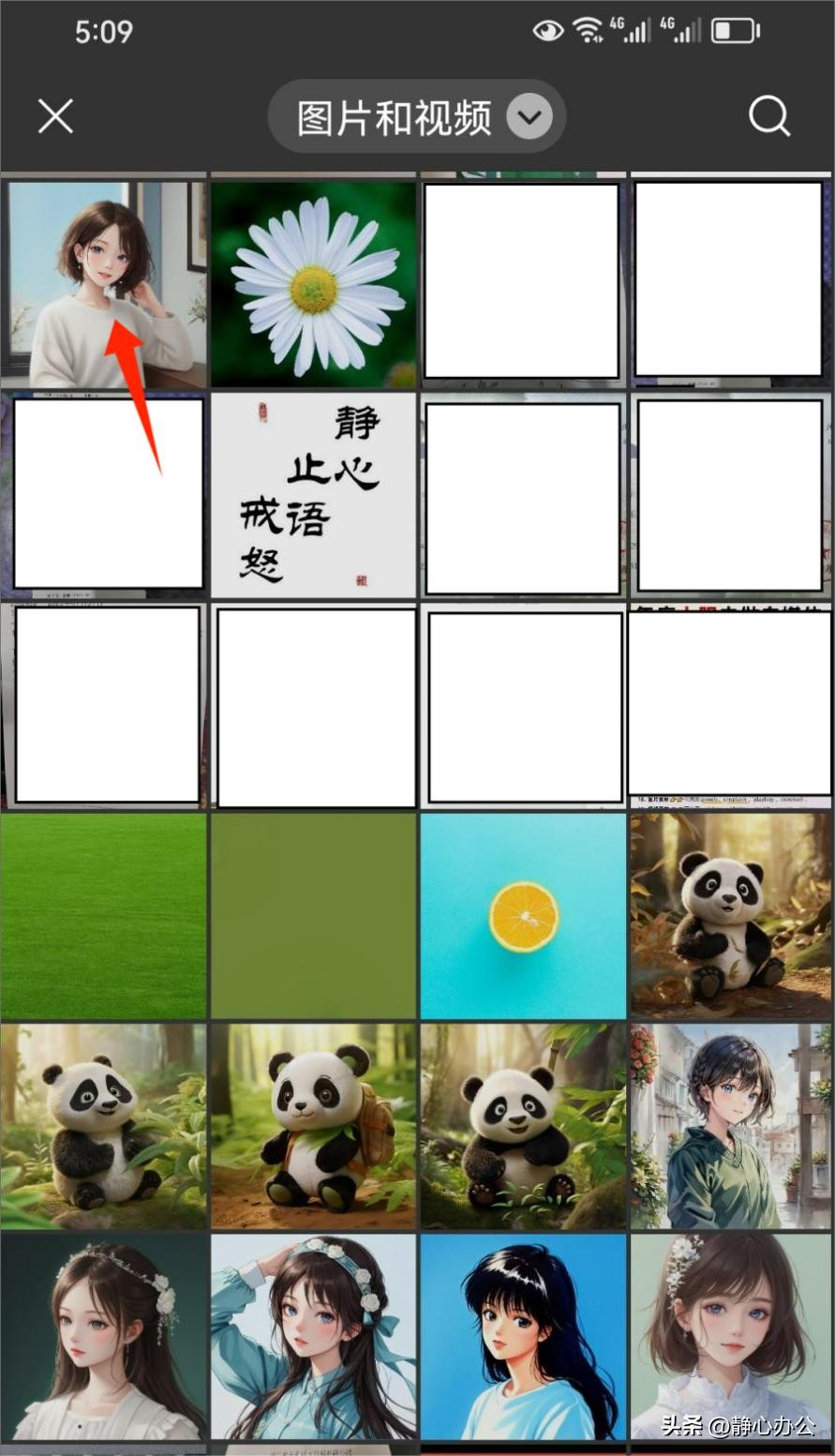Select the girl in white sweater photo
The image size is (835, 1456).
pos(103,284)
